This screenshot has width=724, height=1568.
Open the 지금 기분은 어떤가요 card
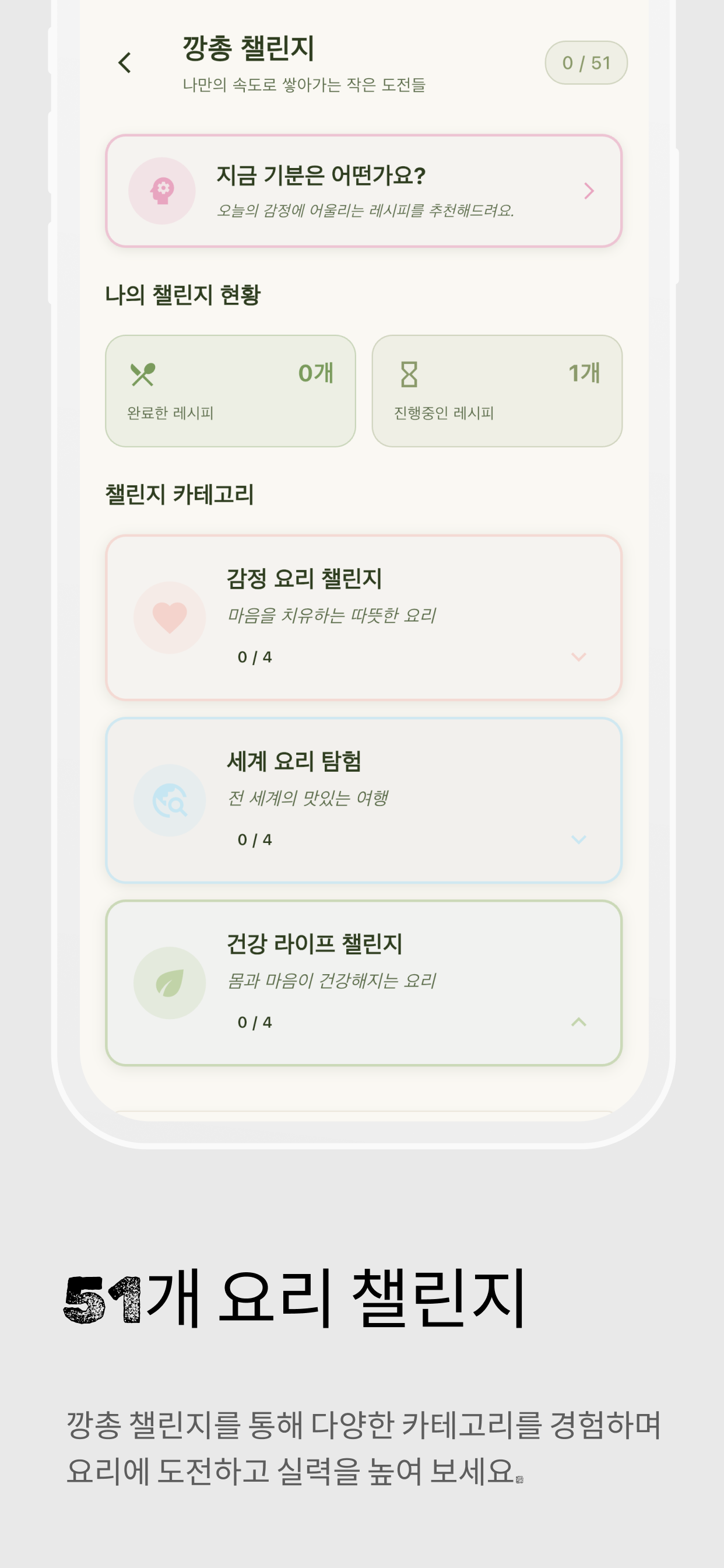[x=362, y=191]
